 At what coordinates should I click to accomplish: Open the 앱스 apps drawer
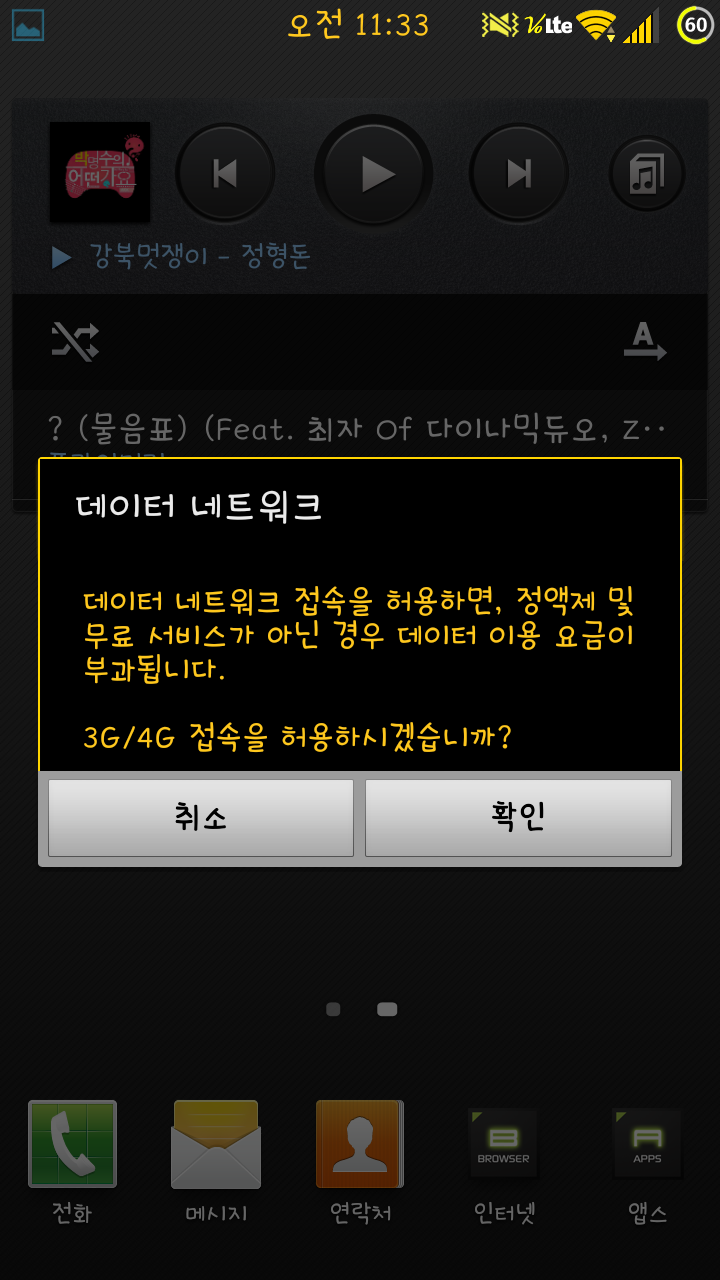click(647, 1145)
